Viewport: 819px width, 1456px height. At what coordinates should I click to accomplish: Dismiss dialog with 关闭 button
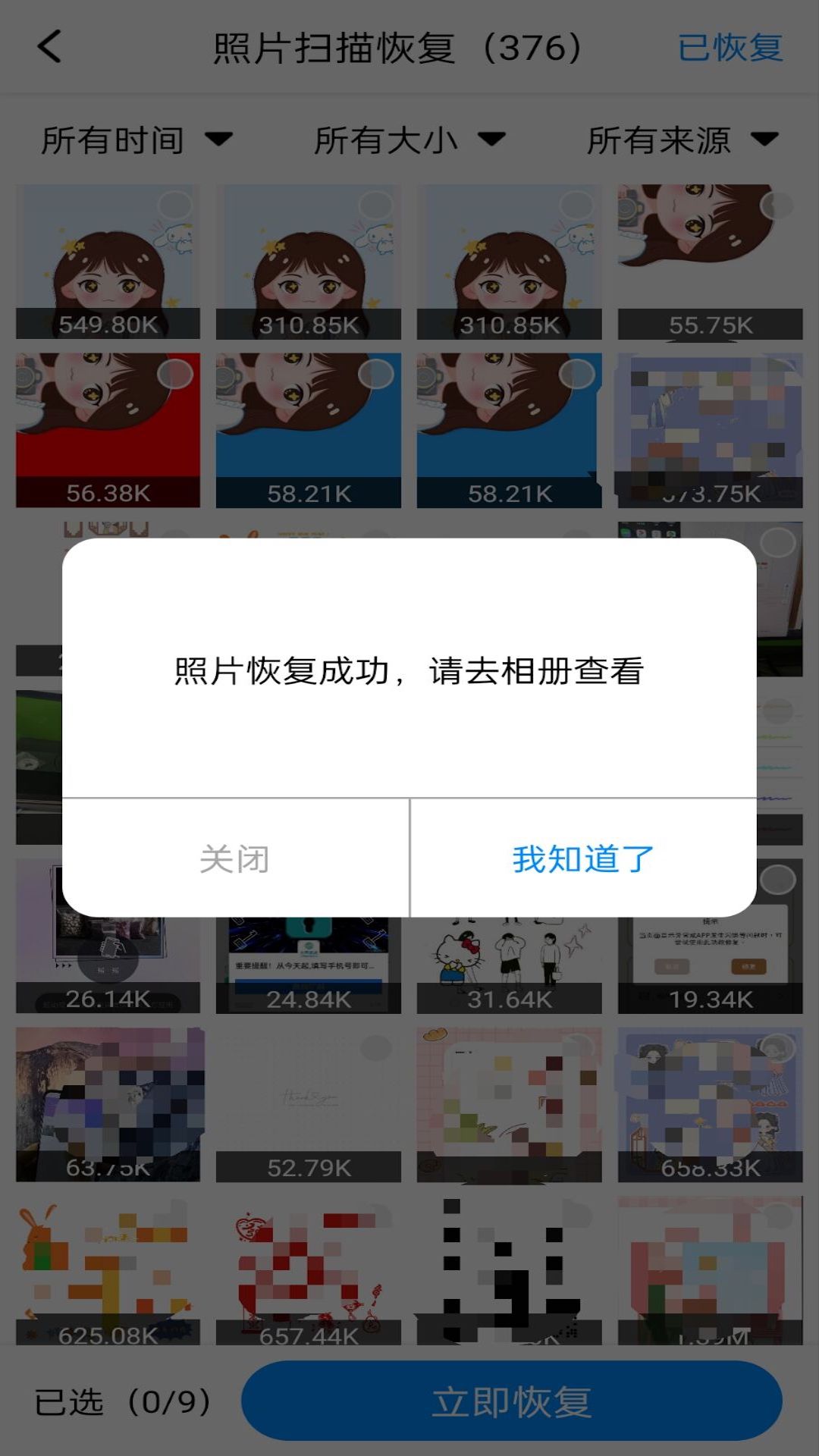coord(235,858)
